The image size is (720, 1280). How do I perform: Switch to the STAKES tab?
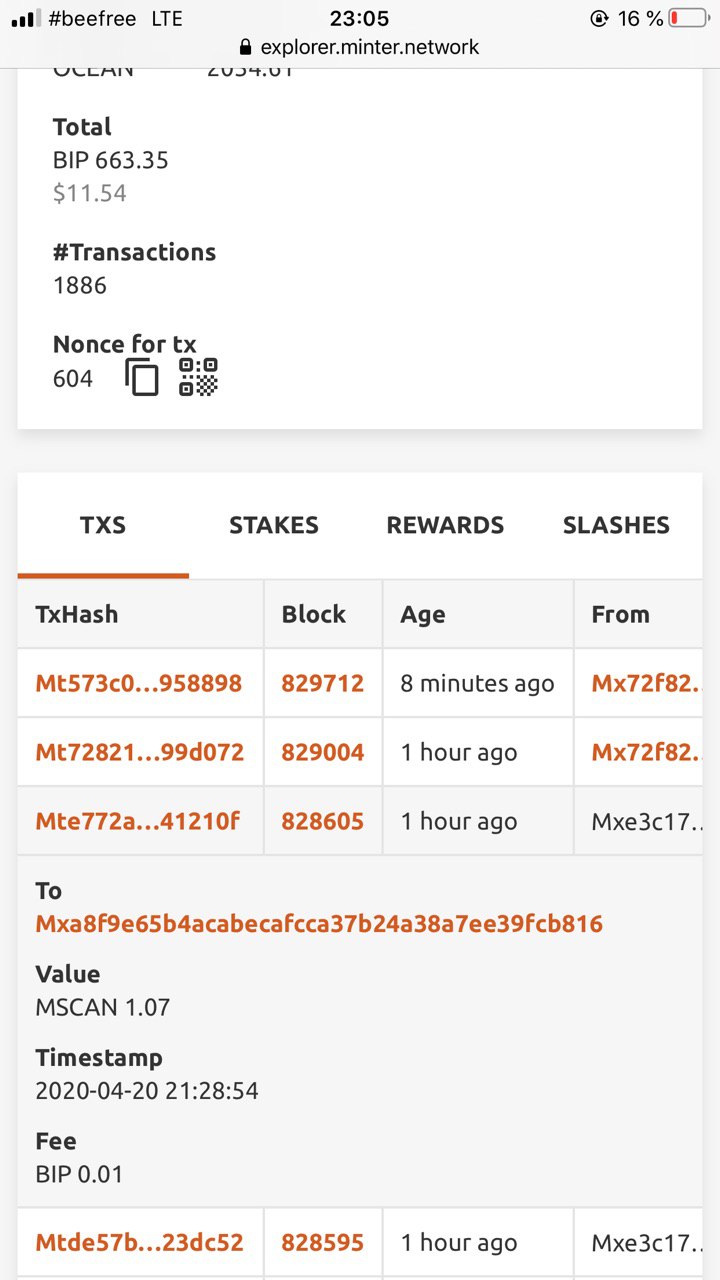click(274, 525)
